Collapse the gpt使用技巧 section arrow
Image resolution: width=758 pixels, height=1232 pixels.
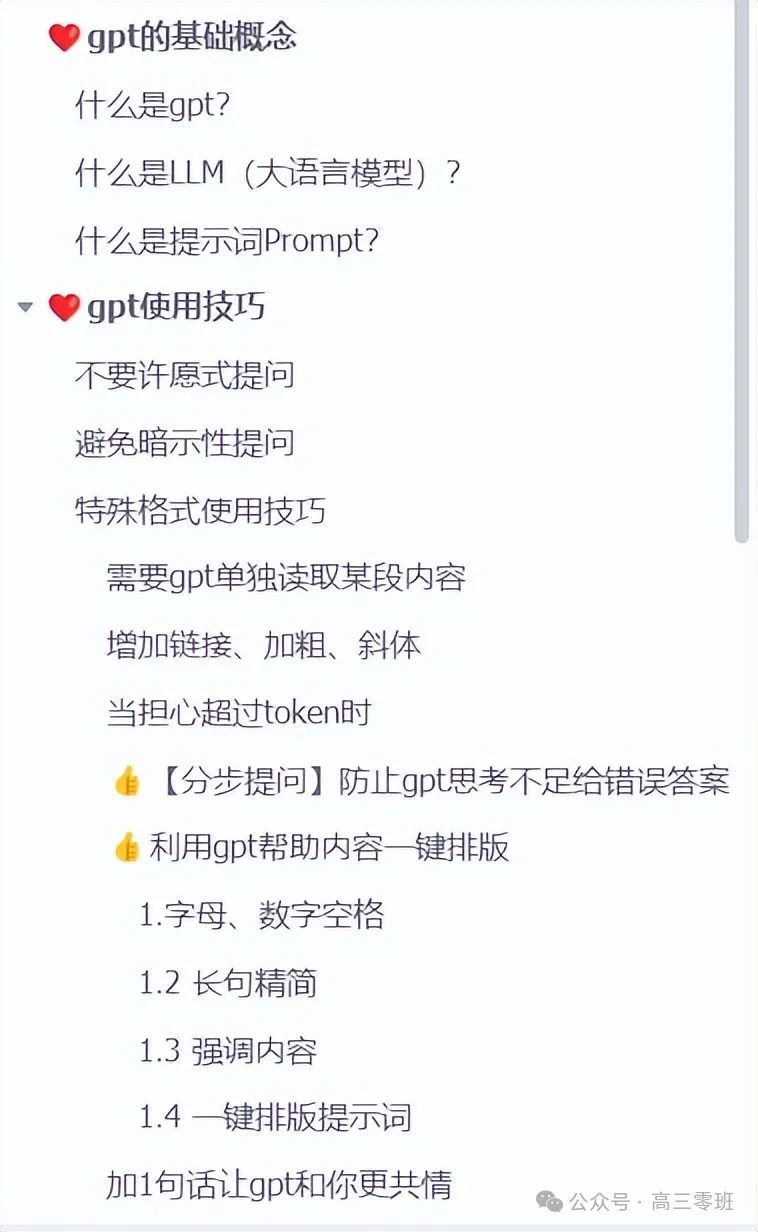tap(25, 307)
